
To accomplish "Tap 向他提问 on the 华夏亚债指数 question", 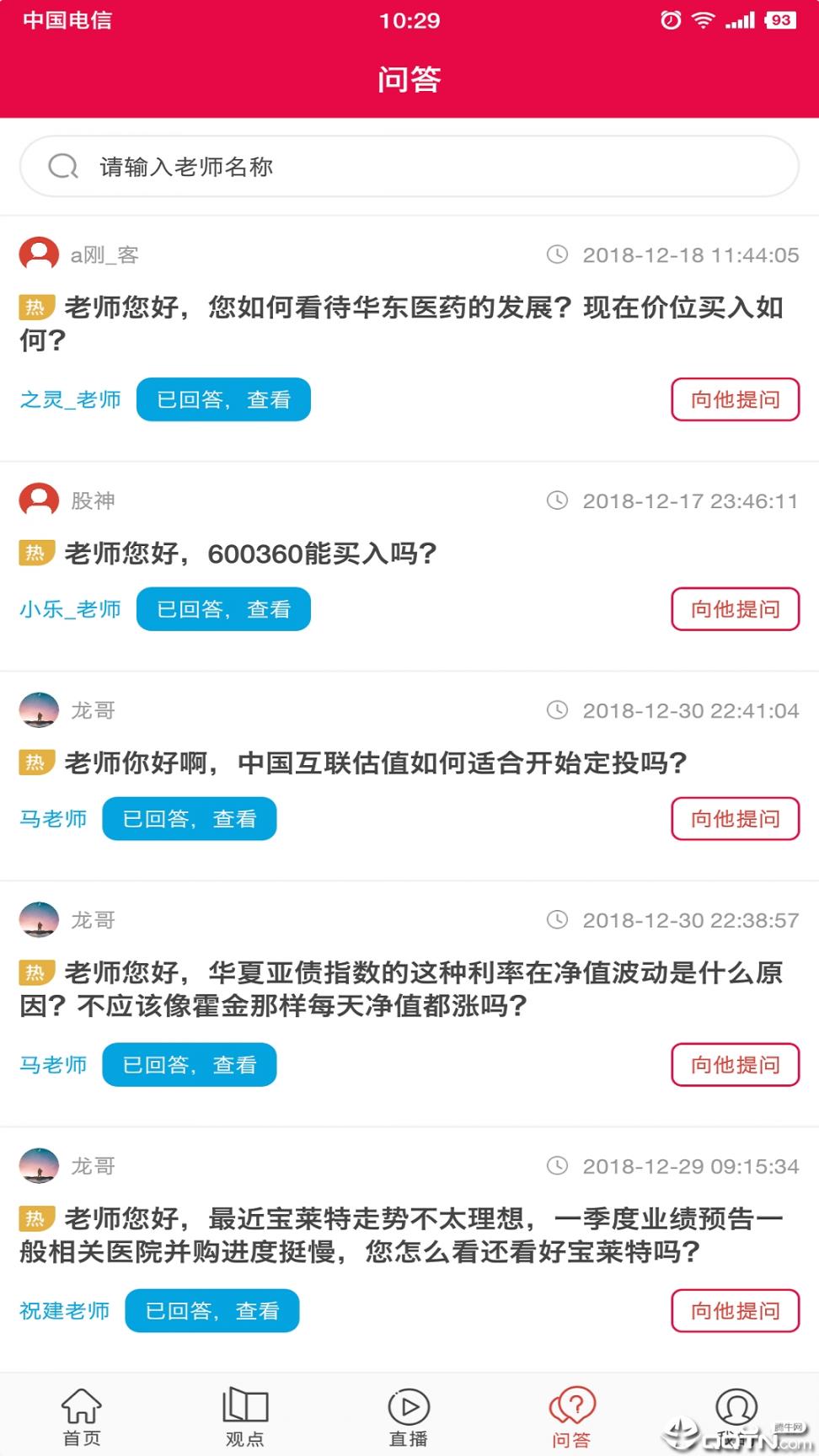I will point(735,1065).
